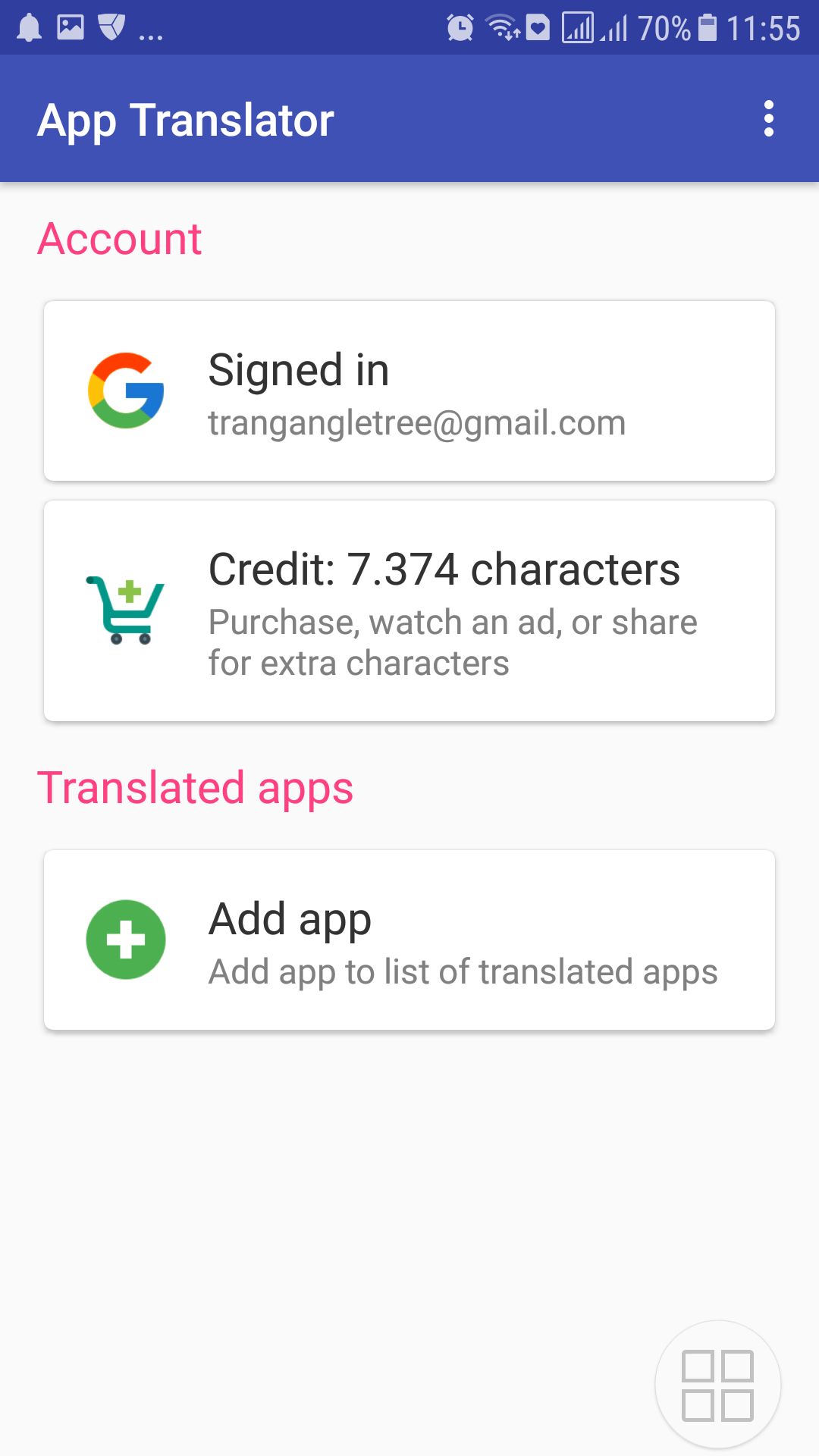Open the Signed in Google account card
This screenshot has width=819, height=1456.
409,391
